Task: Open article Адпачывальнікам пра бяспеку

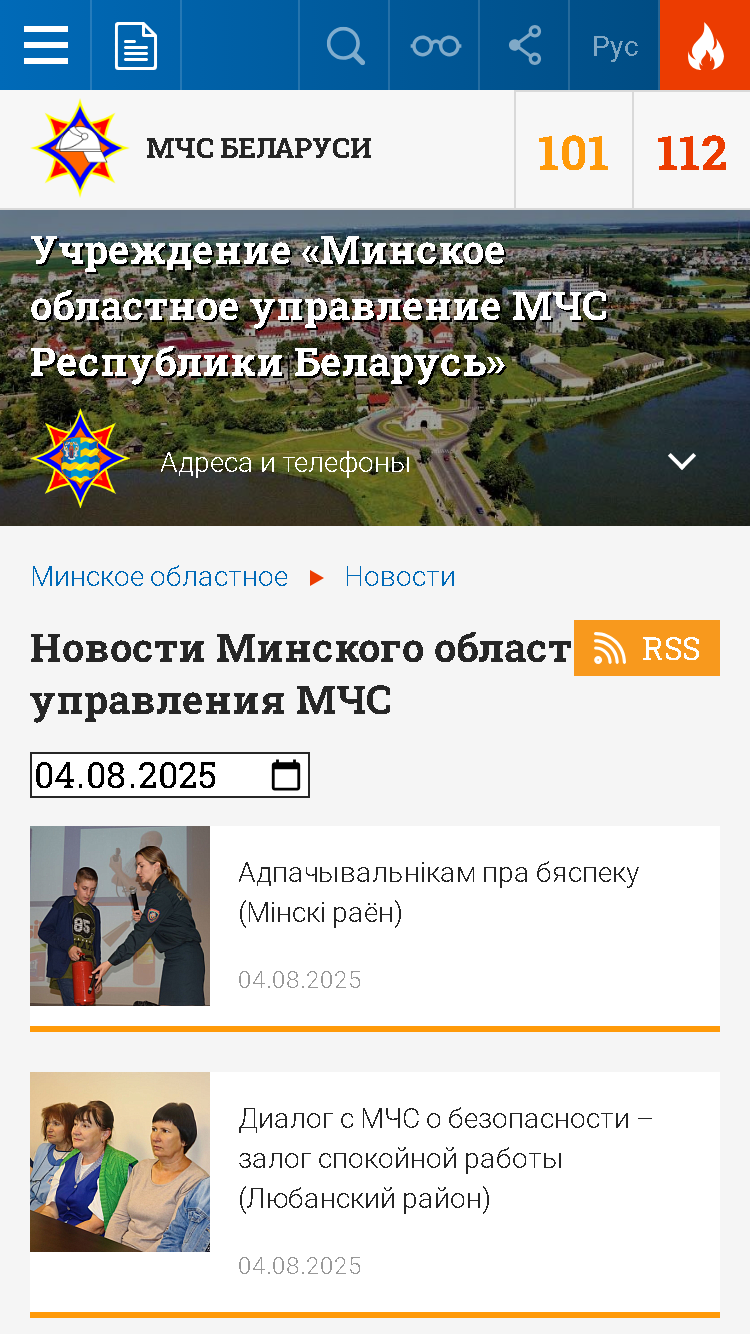Action: [438, 892]
